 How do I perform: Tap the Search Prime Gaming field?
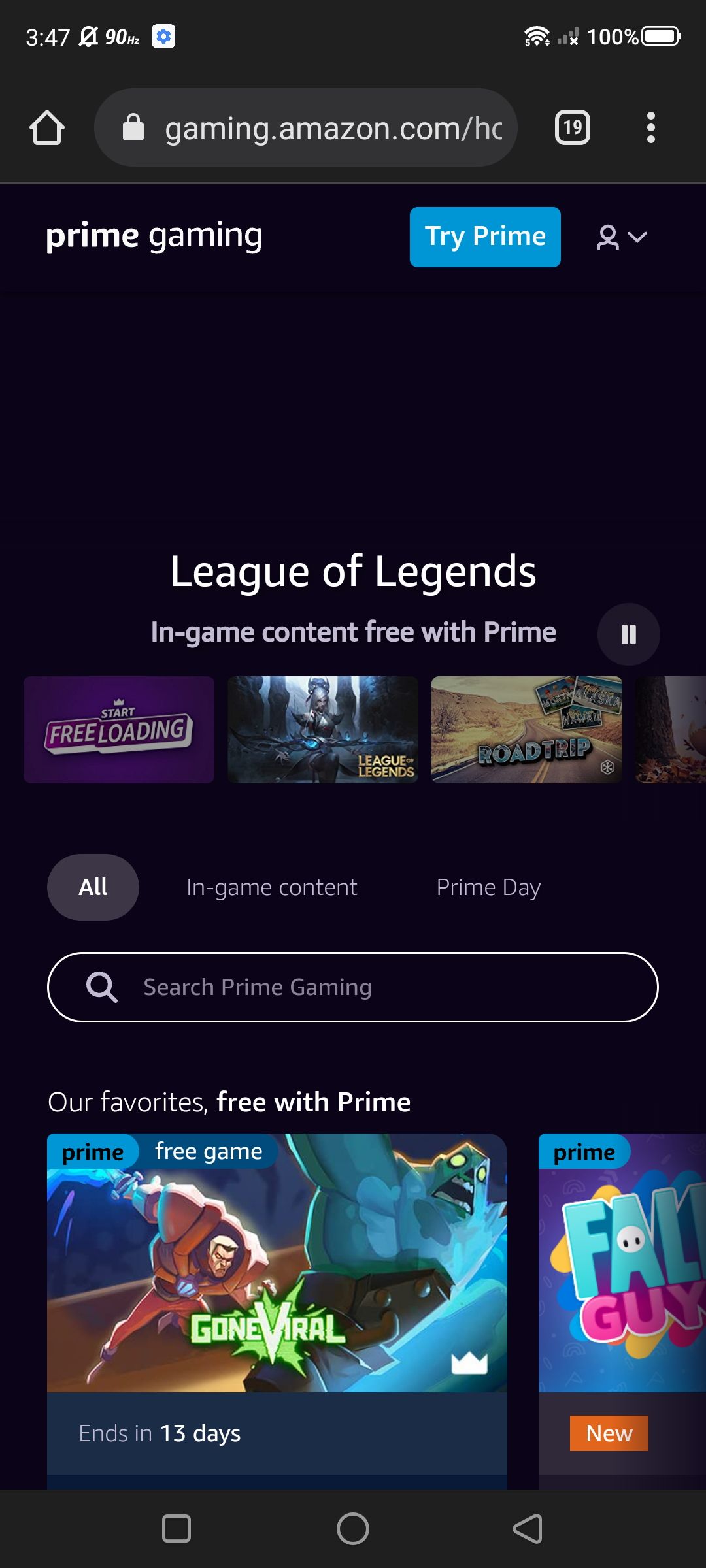click(353, 987)
